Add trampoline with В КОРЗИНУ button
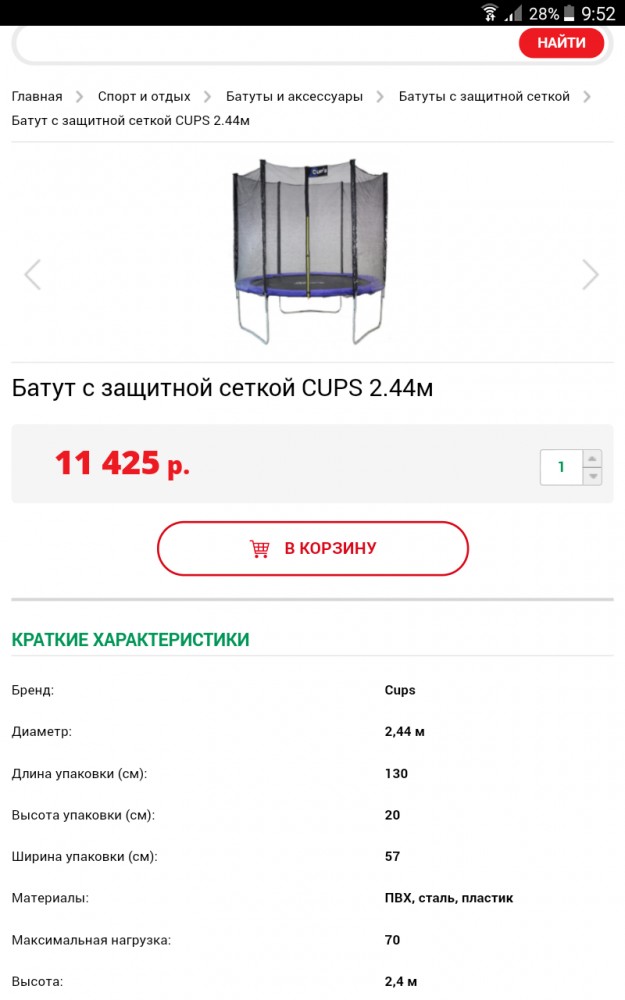The image size is (625, 1000). [x=312, y=549]
